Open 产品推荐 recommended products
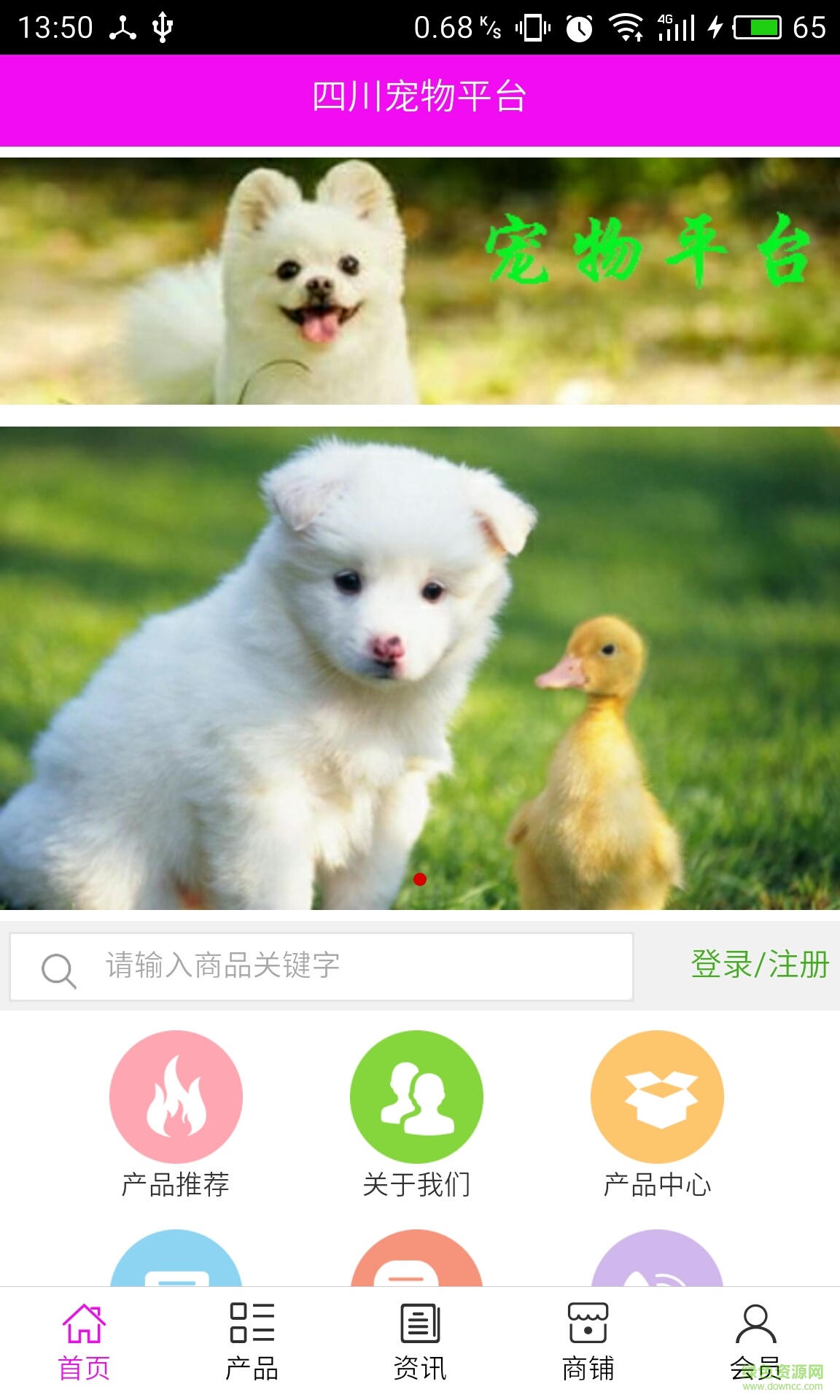 point(176,1113)
